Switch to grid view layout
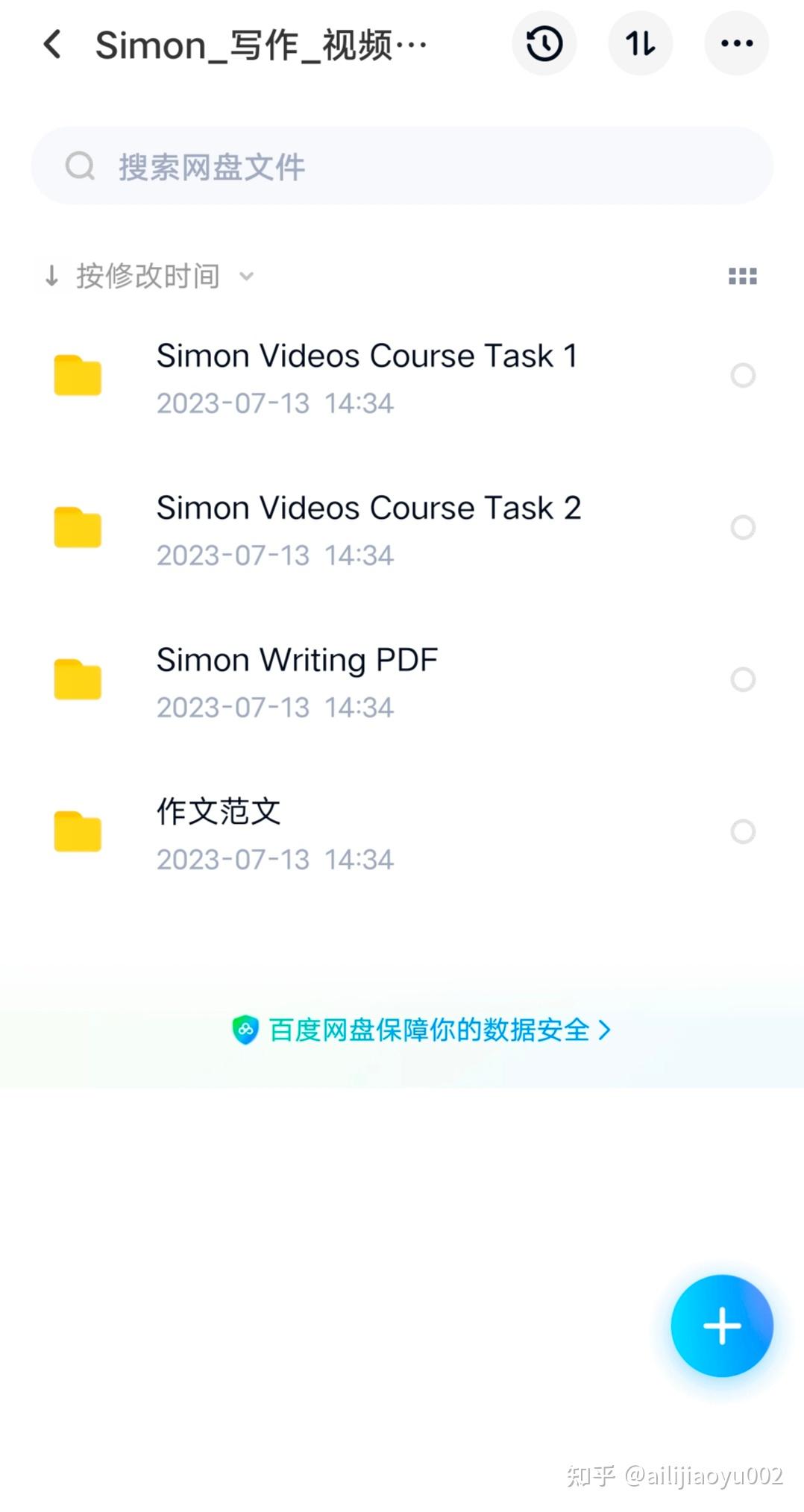This screenshot has width=804, height=1512. point(741,276)
